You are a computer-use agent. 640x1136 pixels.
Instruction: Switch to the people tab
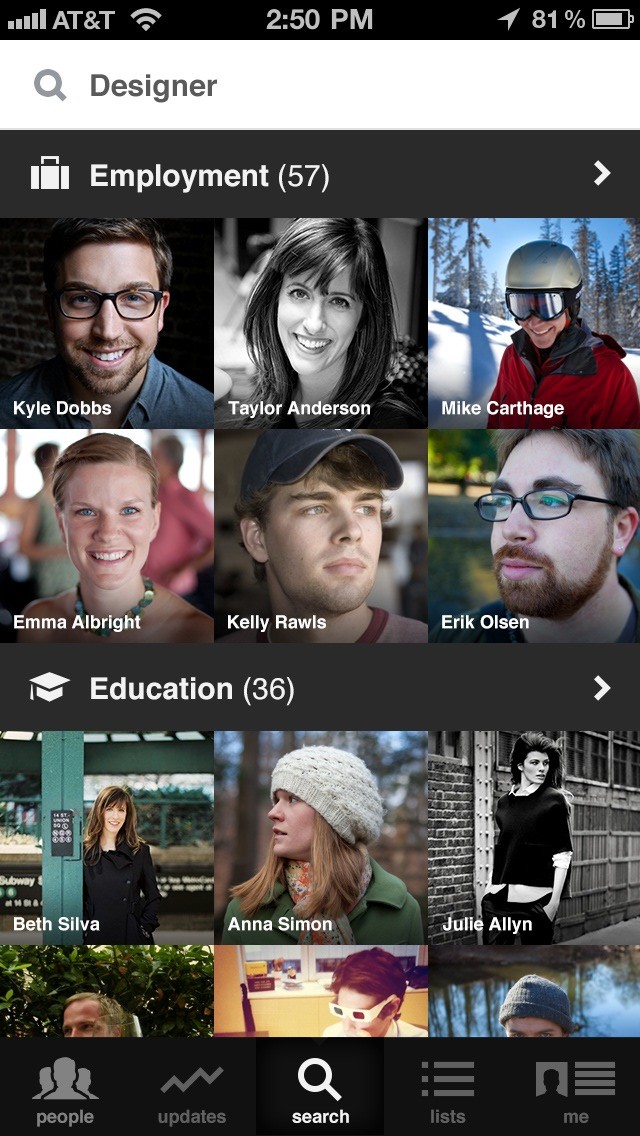click(x=65, y=1090)
